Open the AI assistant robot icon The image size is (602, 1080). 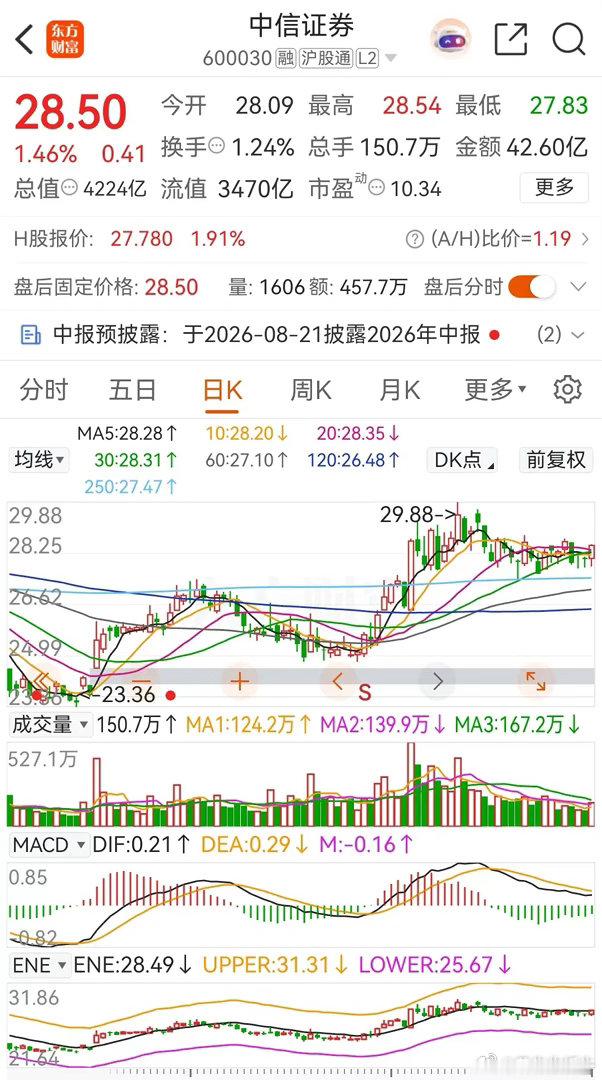click(x=450, y=39)
